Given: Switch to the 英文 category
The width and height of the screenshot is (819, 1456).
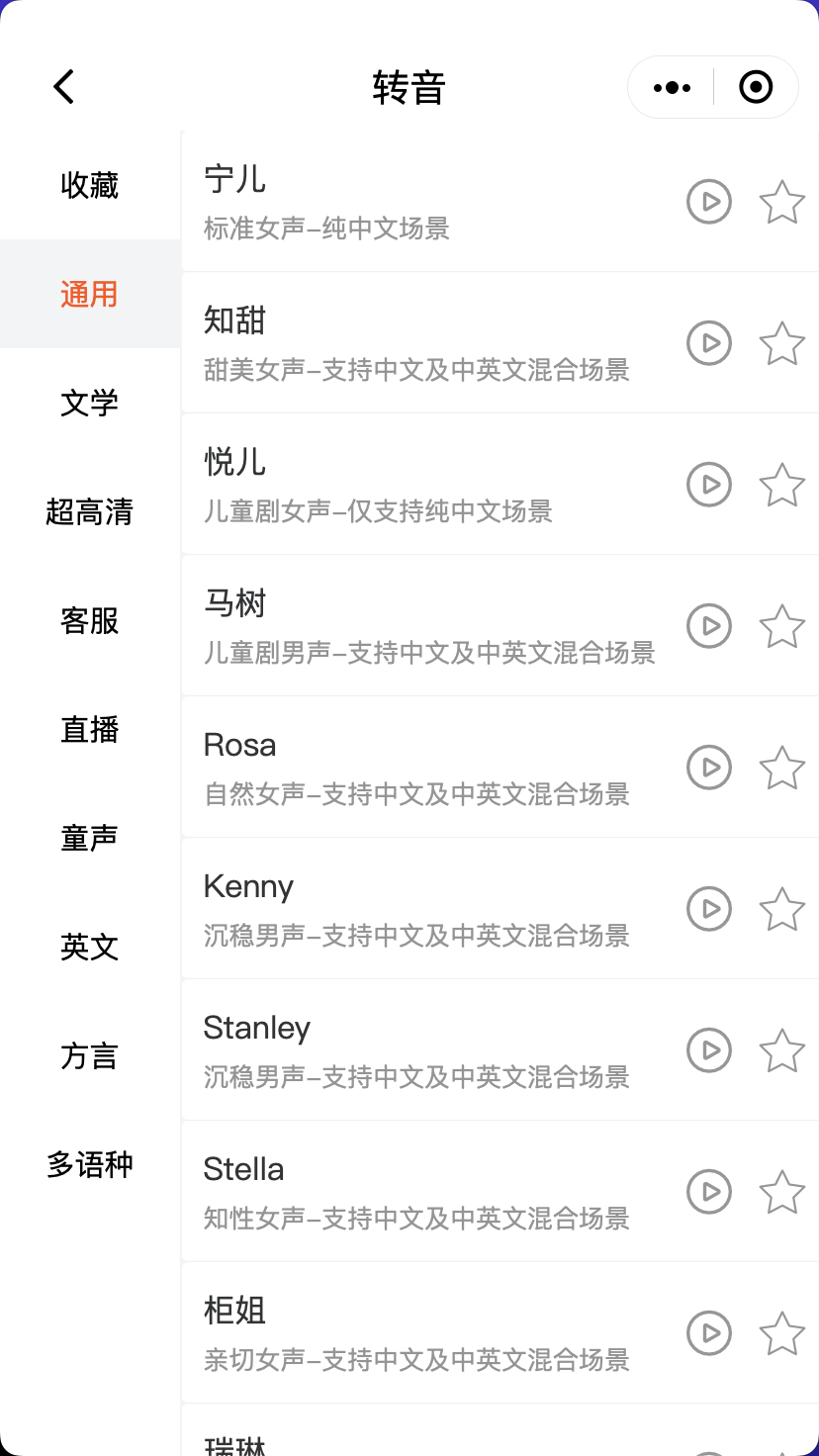Looking at the screenshot, I should pos(90,947).
